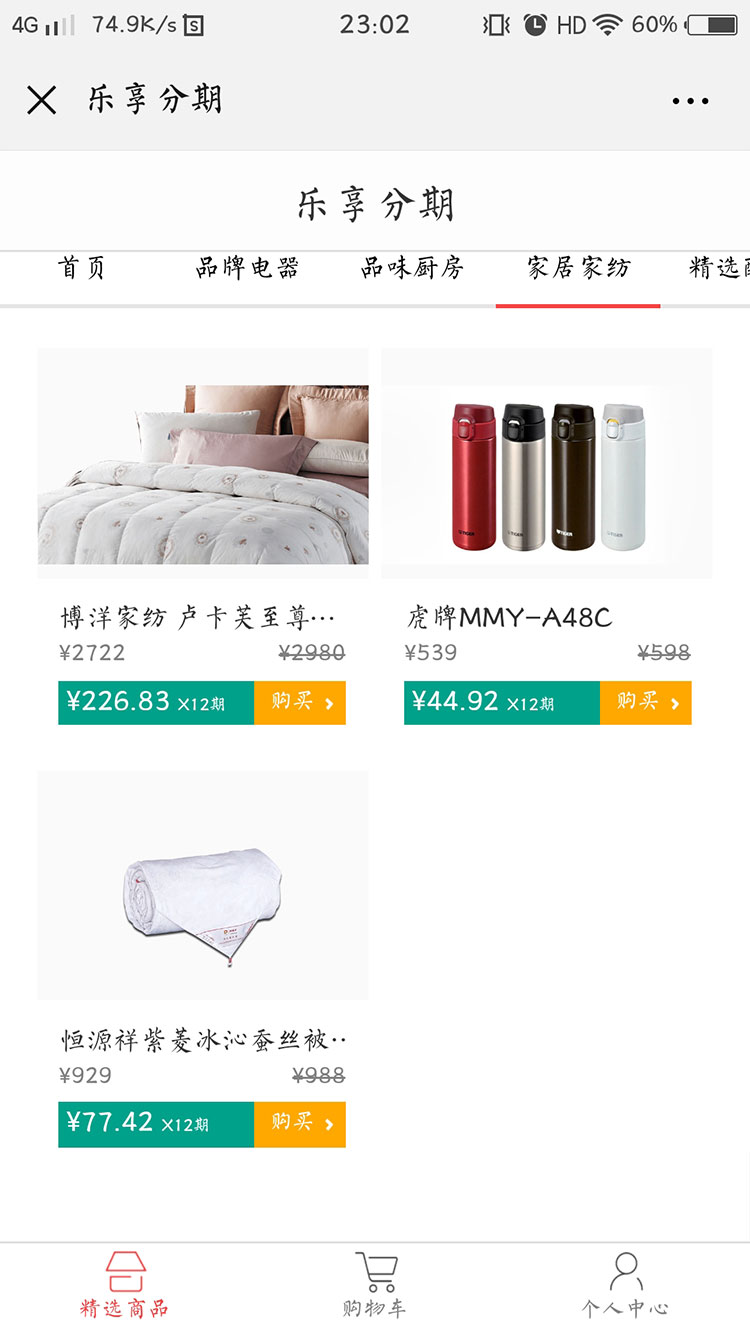Screen dimensions: 750x1333
Task: Switch to the 首页 tab
Action: tap(82, 268)
